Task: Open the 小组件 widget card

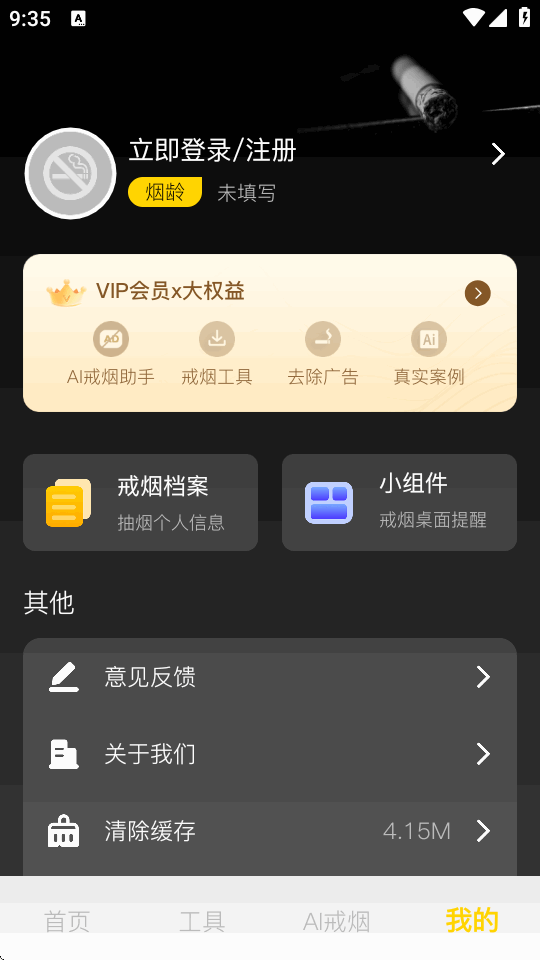Action: click(399, 503)
